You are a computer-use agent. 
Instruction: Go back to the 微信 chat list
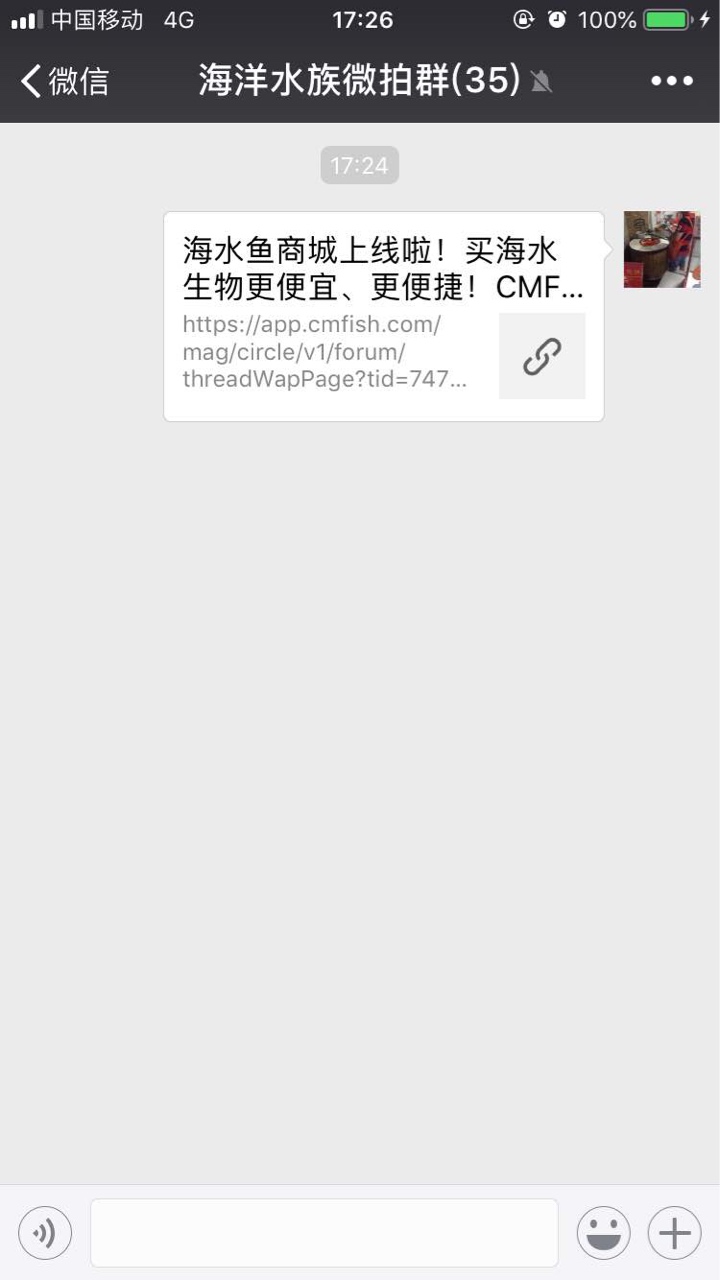pyautogui.click(x=64, y=81)
